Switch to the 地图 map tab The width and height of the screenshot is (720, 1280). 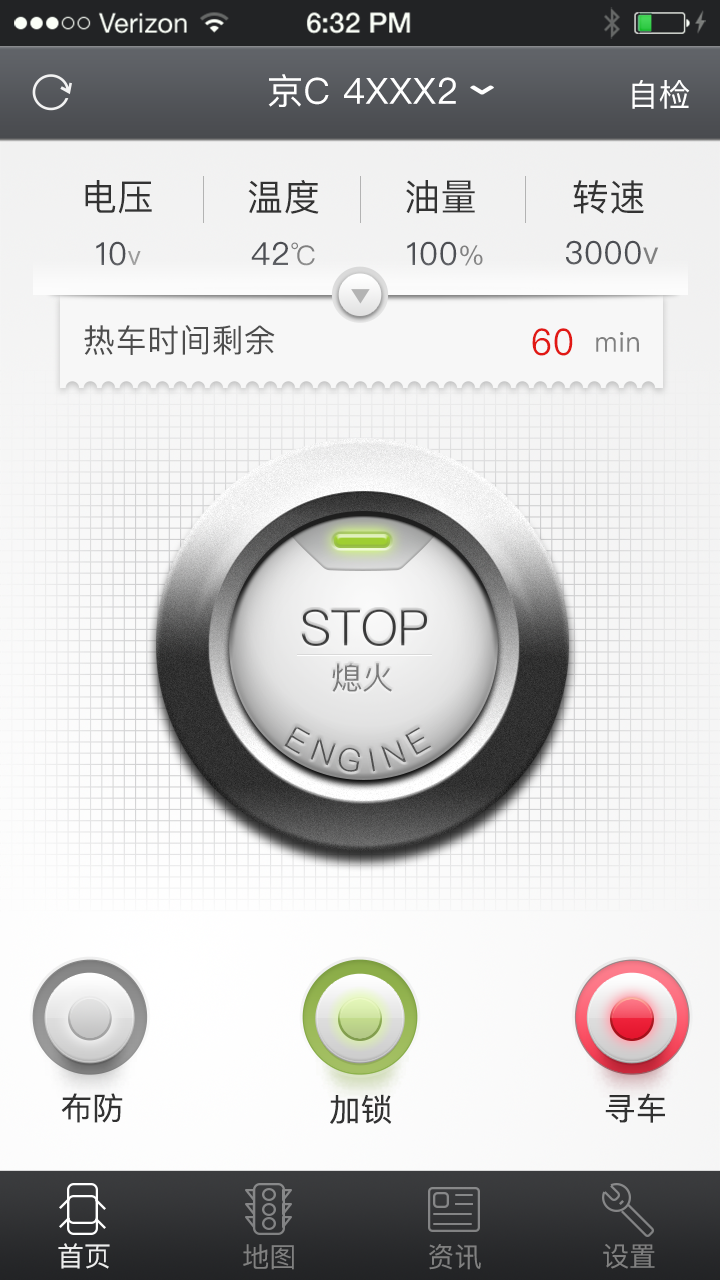[269, 1226]
